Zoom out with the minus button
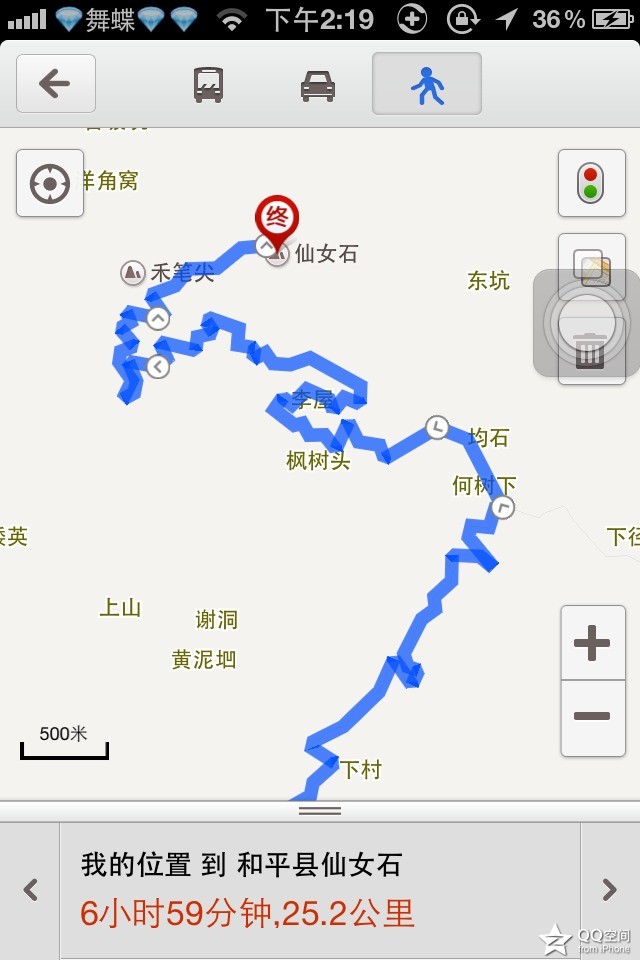Viewport: 640px width, 960px height. click(592, 717)
